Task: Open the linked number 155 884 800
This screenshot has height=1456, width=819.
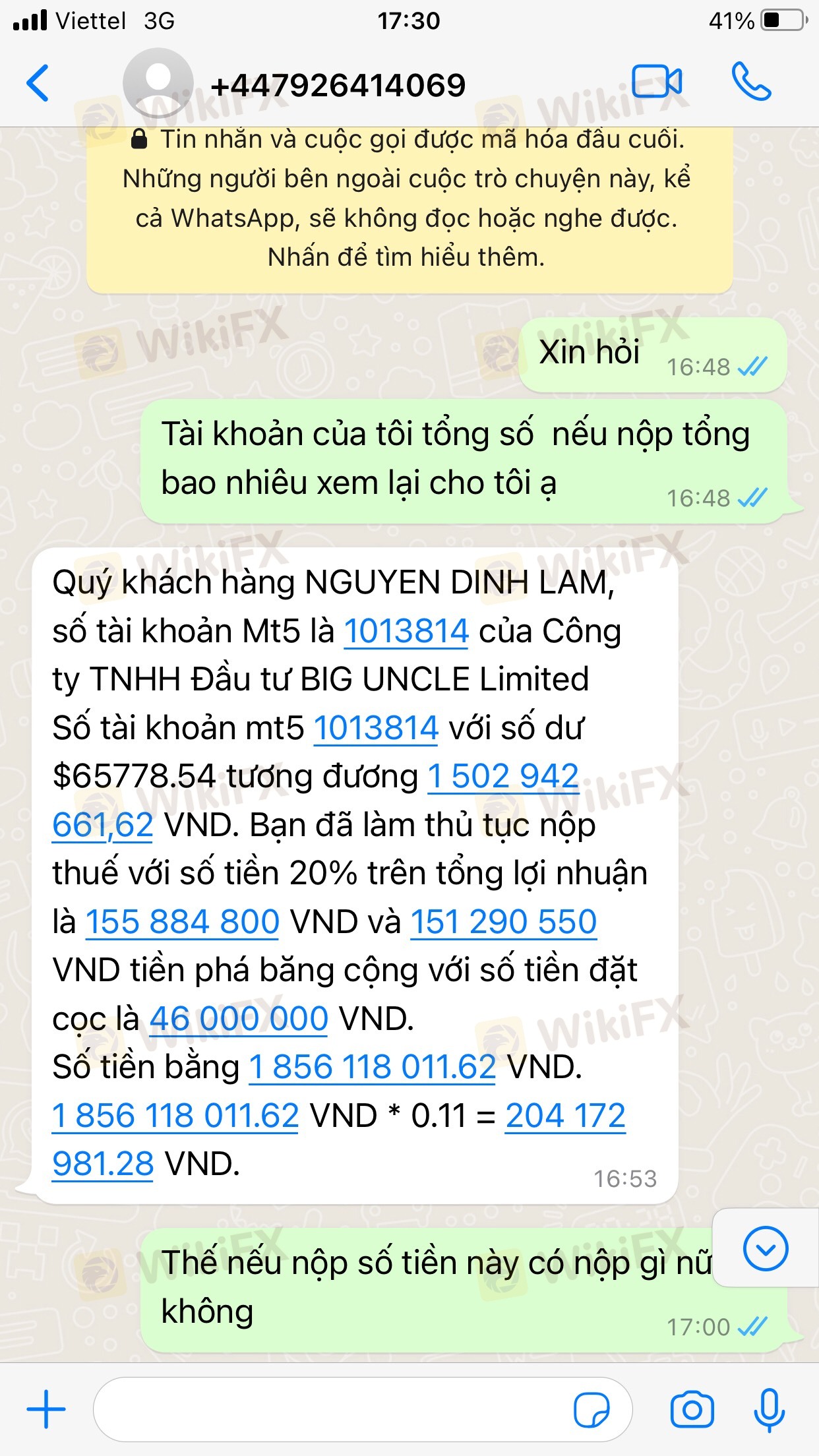Action: point(182,922)
